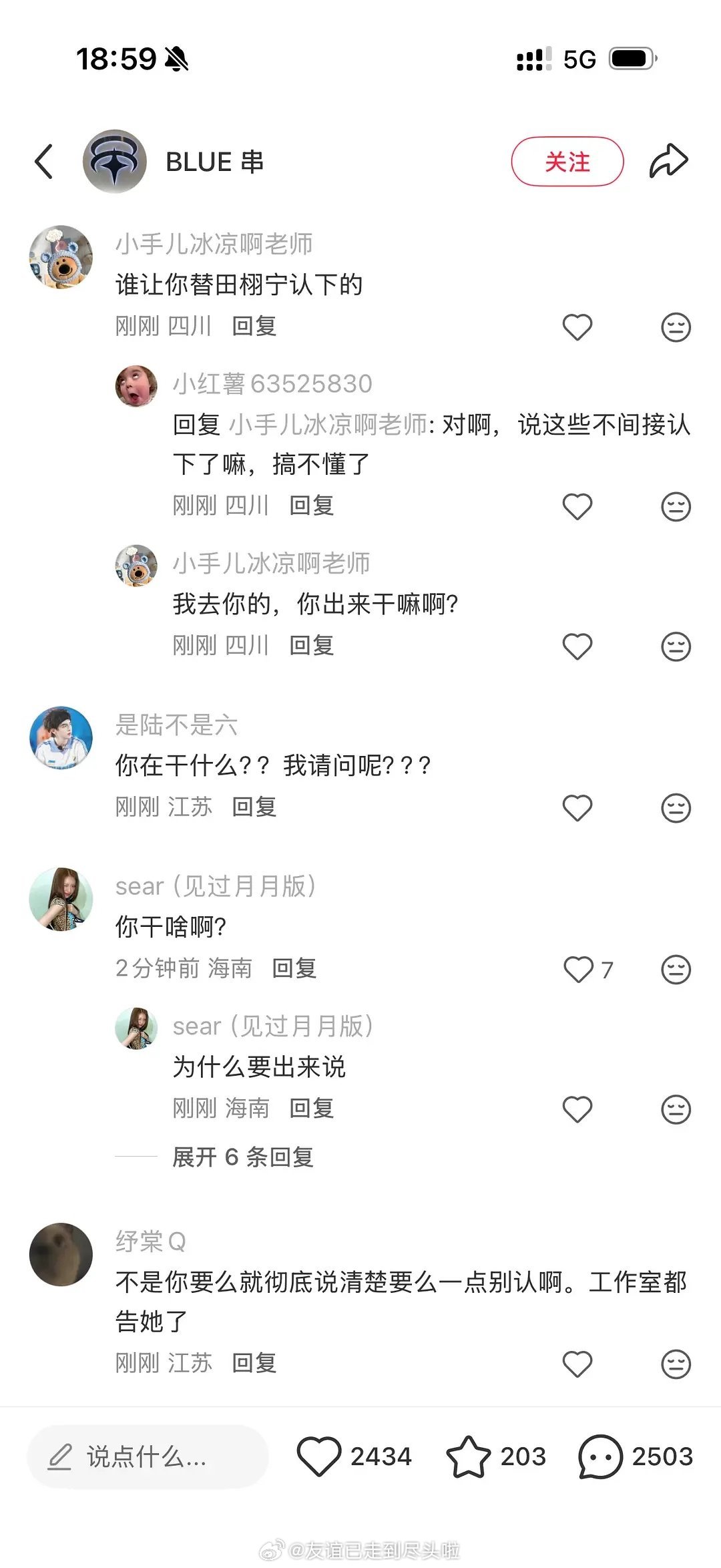Tap the back arrow to exit

(44, 162)
